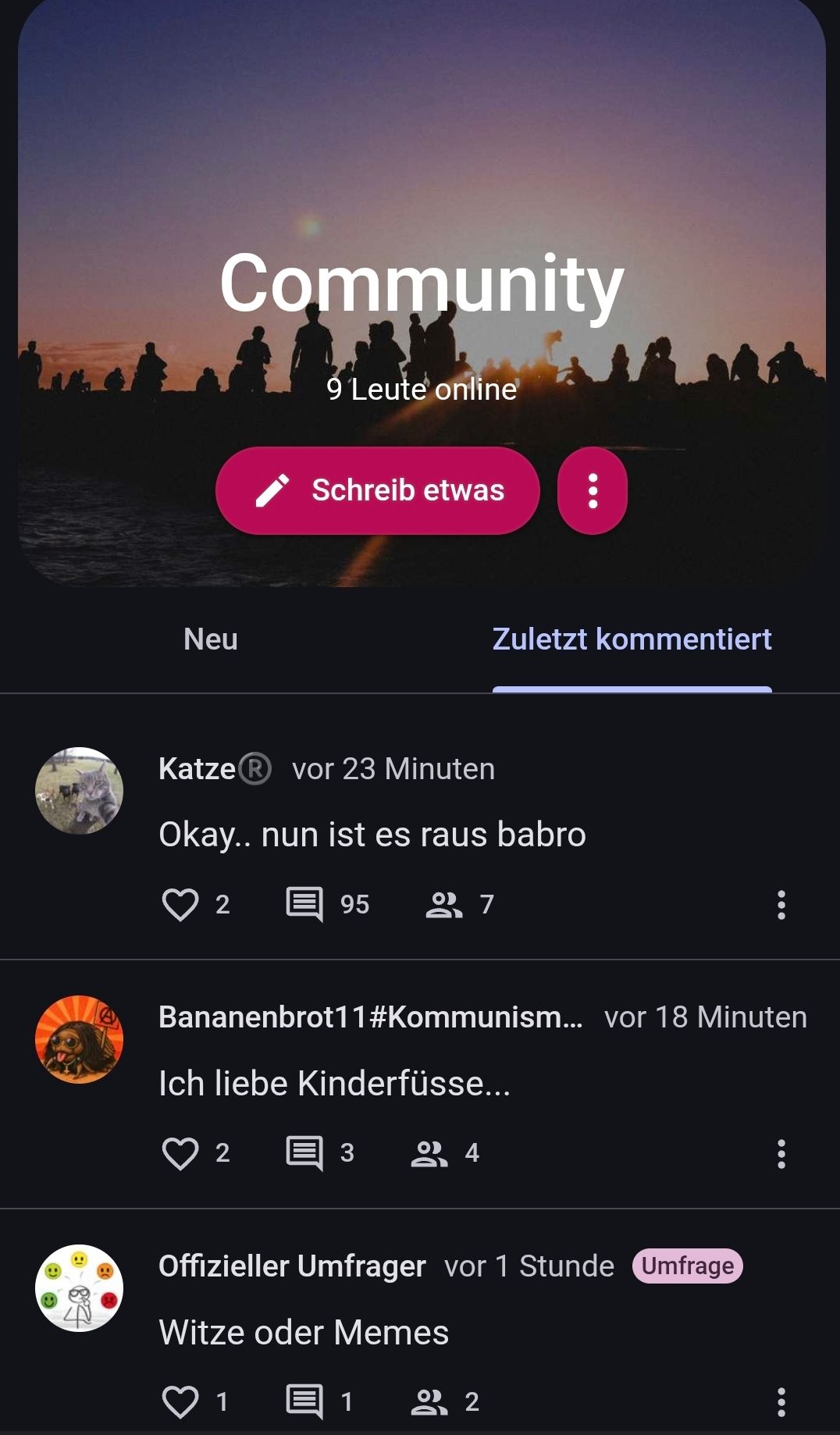The width and height of the screenshot is (840, 1435).
Task: Show participants of Katze's post
Action: [x=444, y=905]
